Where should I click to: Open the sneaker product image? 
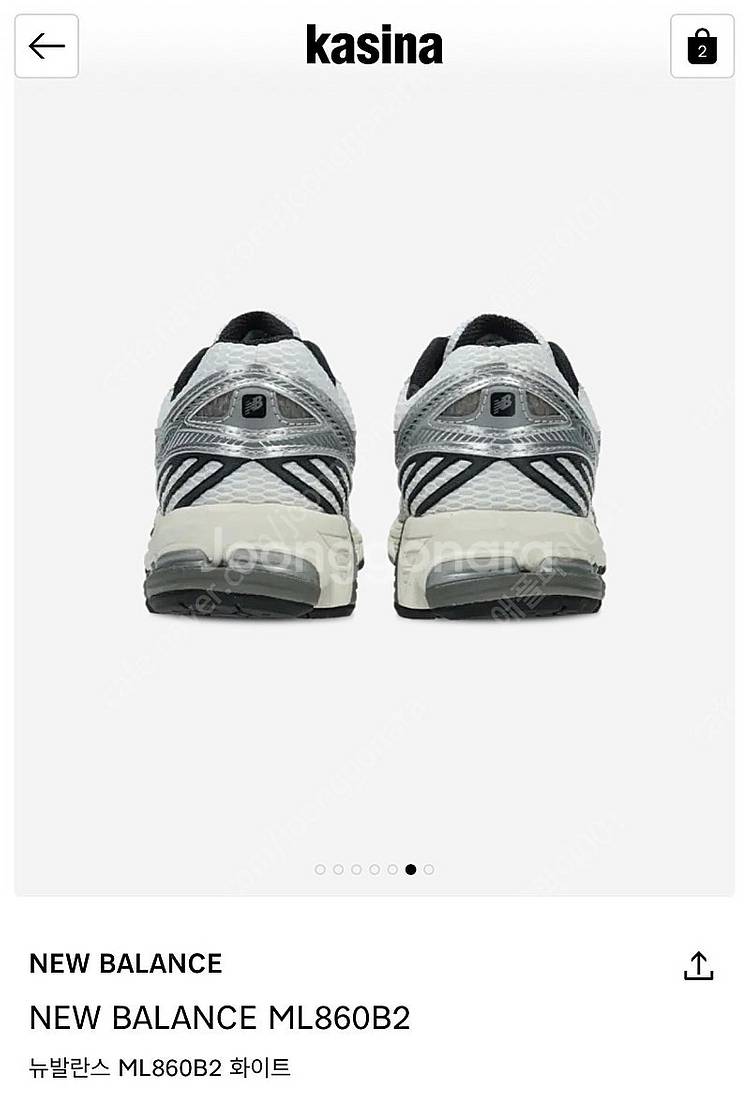375,470
